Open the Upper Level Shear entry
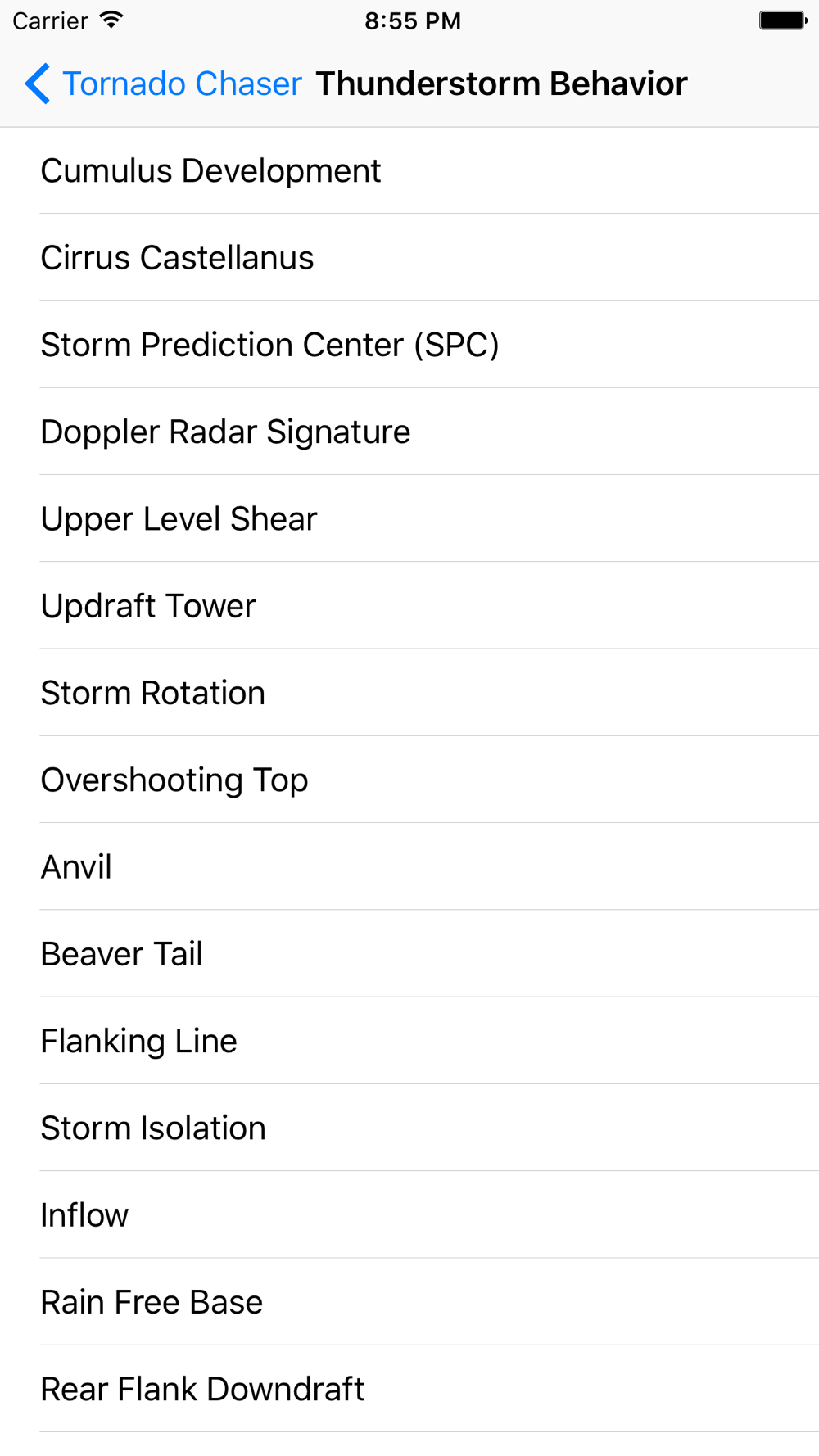The image size is (819, 1456). coord(409,518)
